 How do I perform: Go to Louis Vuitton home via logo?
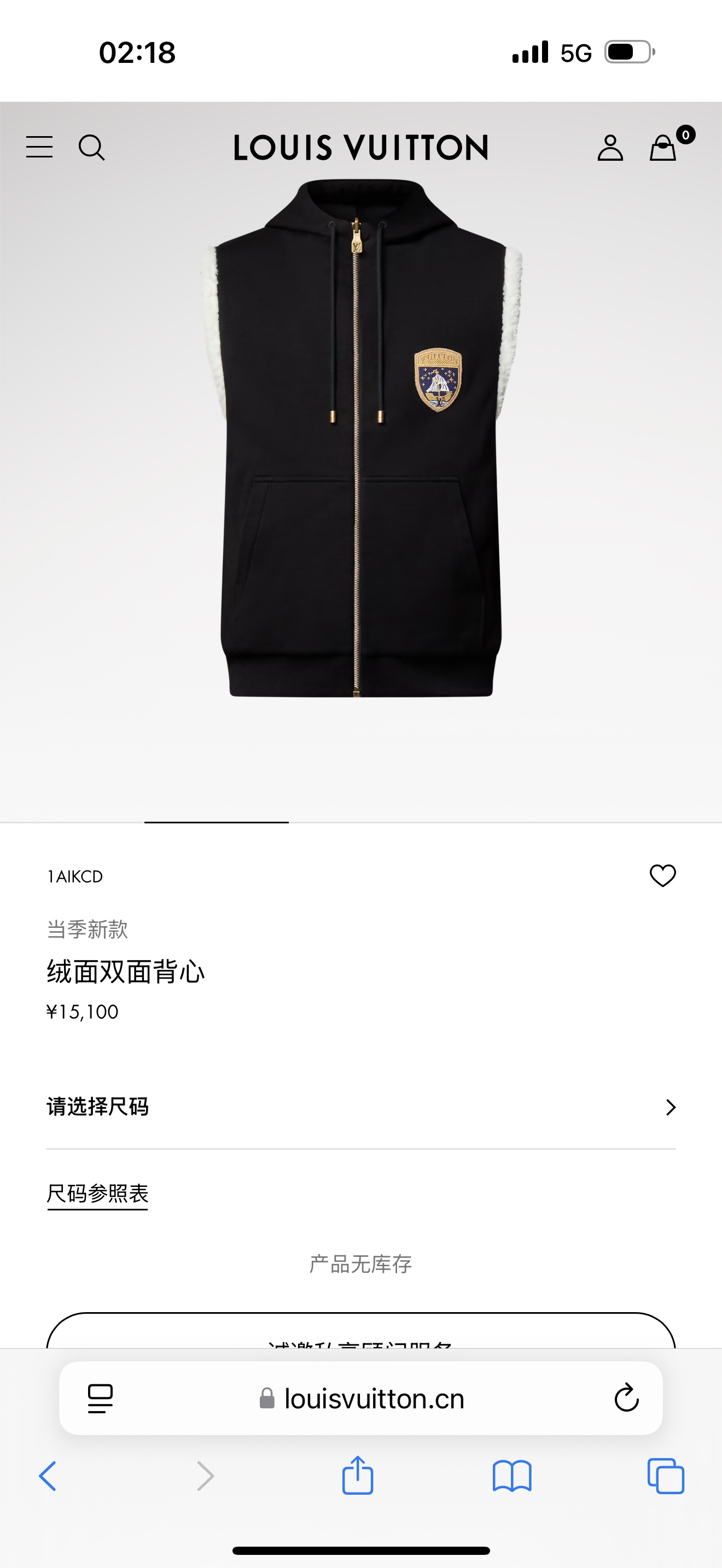pos(361,147)
